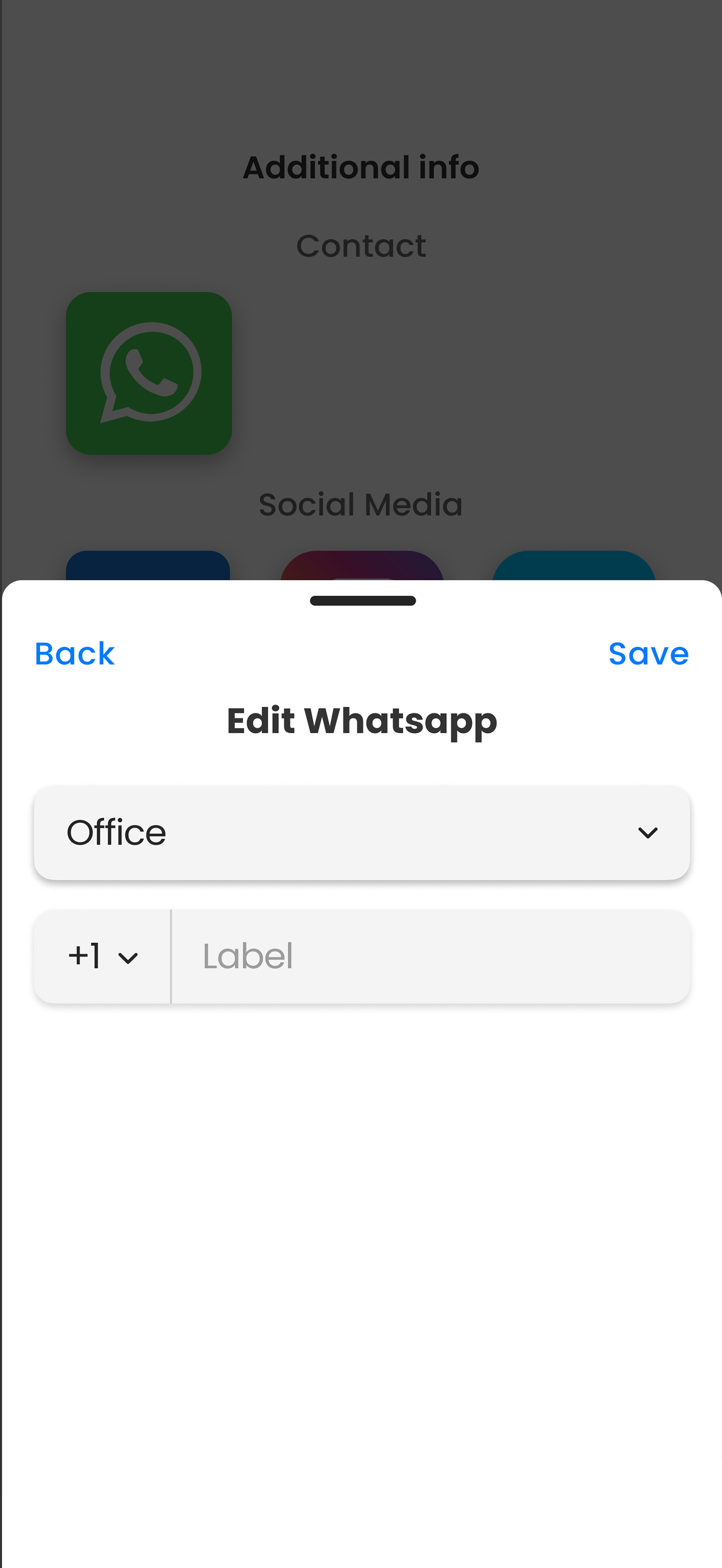The image size is (722, 1568).
Task: Tap Back to leave Edit Whatsapp
Action: pyautogui.click(x=74, y=654)
